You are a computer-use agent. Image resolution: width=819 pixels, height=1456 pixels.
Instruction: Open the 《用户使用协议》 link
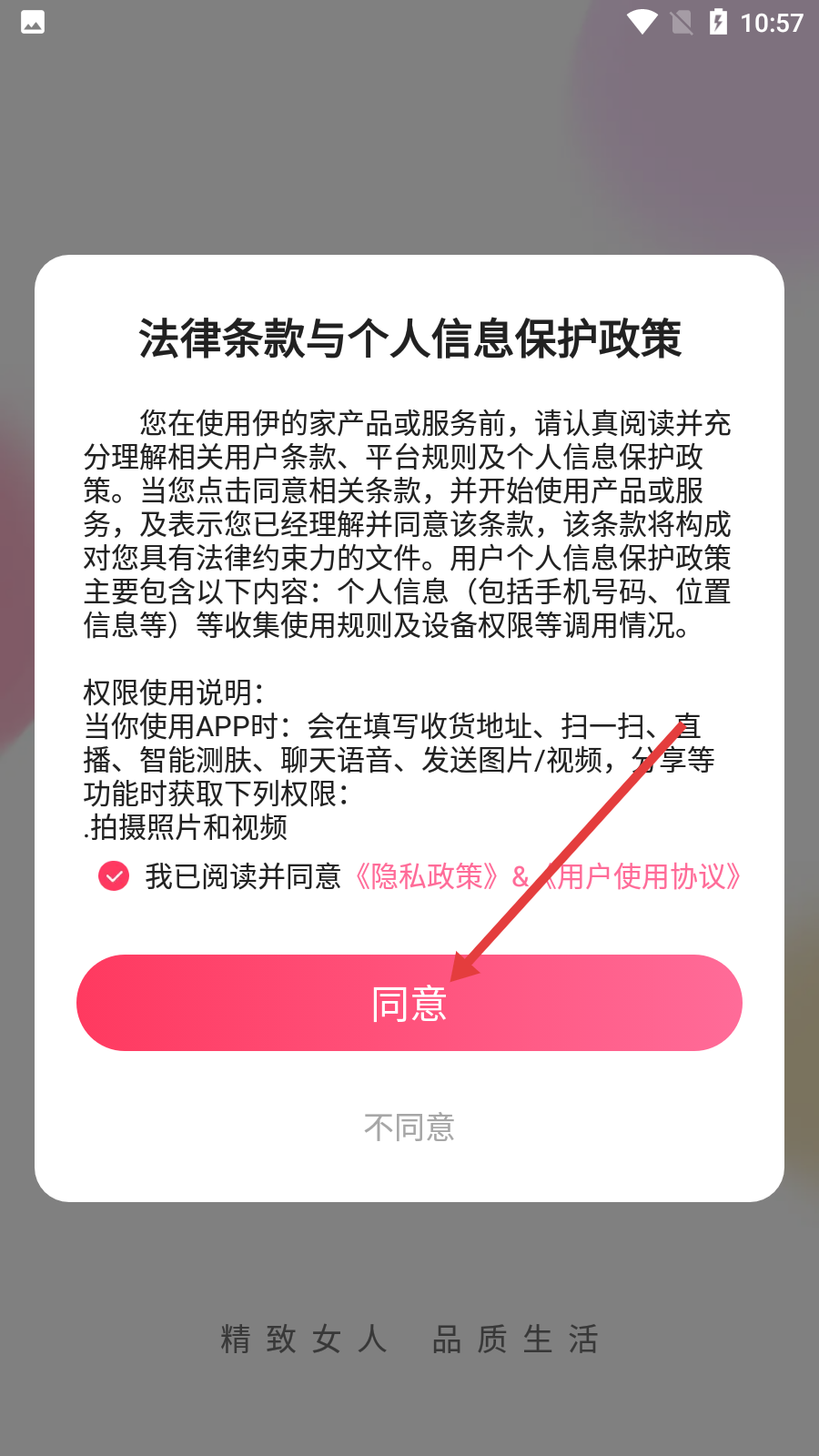tap(642, 876)
